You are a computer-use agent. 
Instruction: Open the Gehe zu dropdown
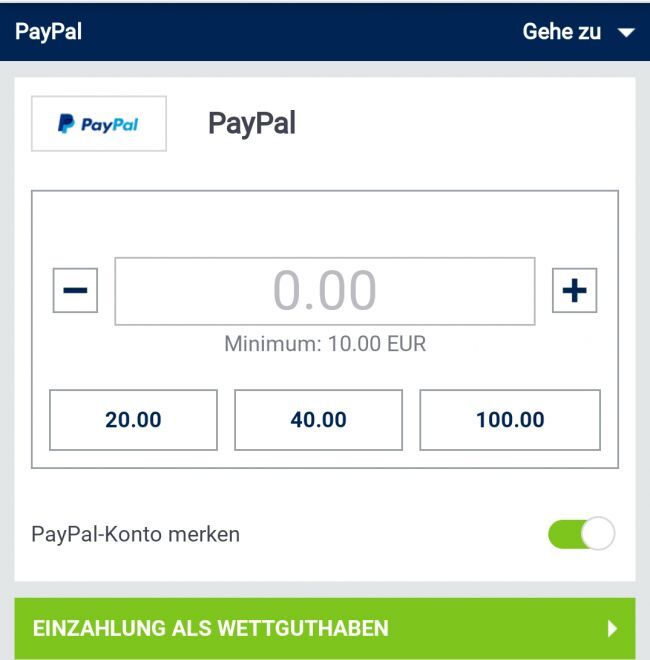(x=577, y=31)
